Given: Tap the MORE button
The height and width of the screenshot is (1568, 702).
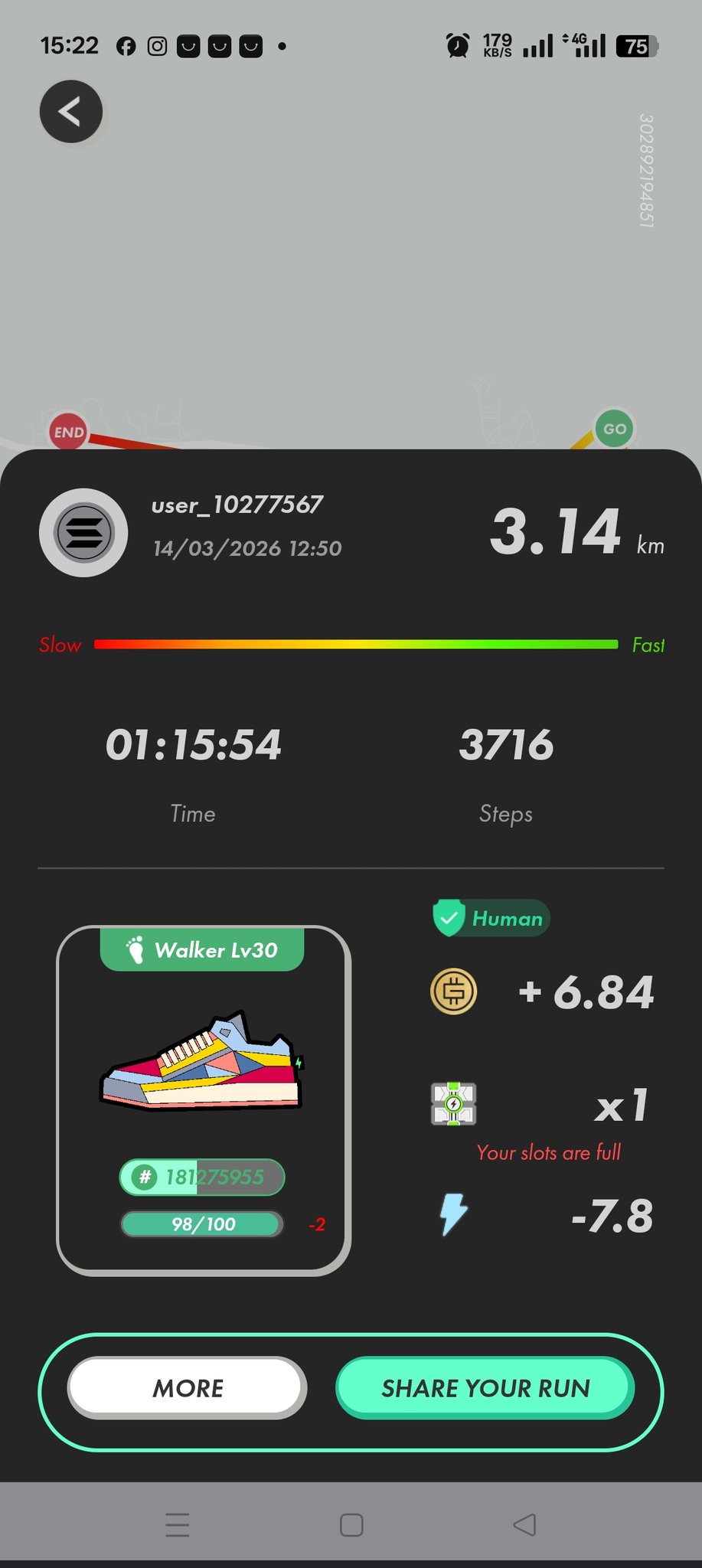Looking at the screenshot, I should [x=188, y=1387].
